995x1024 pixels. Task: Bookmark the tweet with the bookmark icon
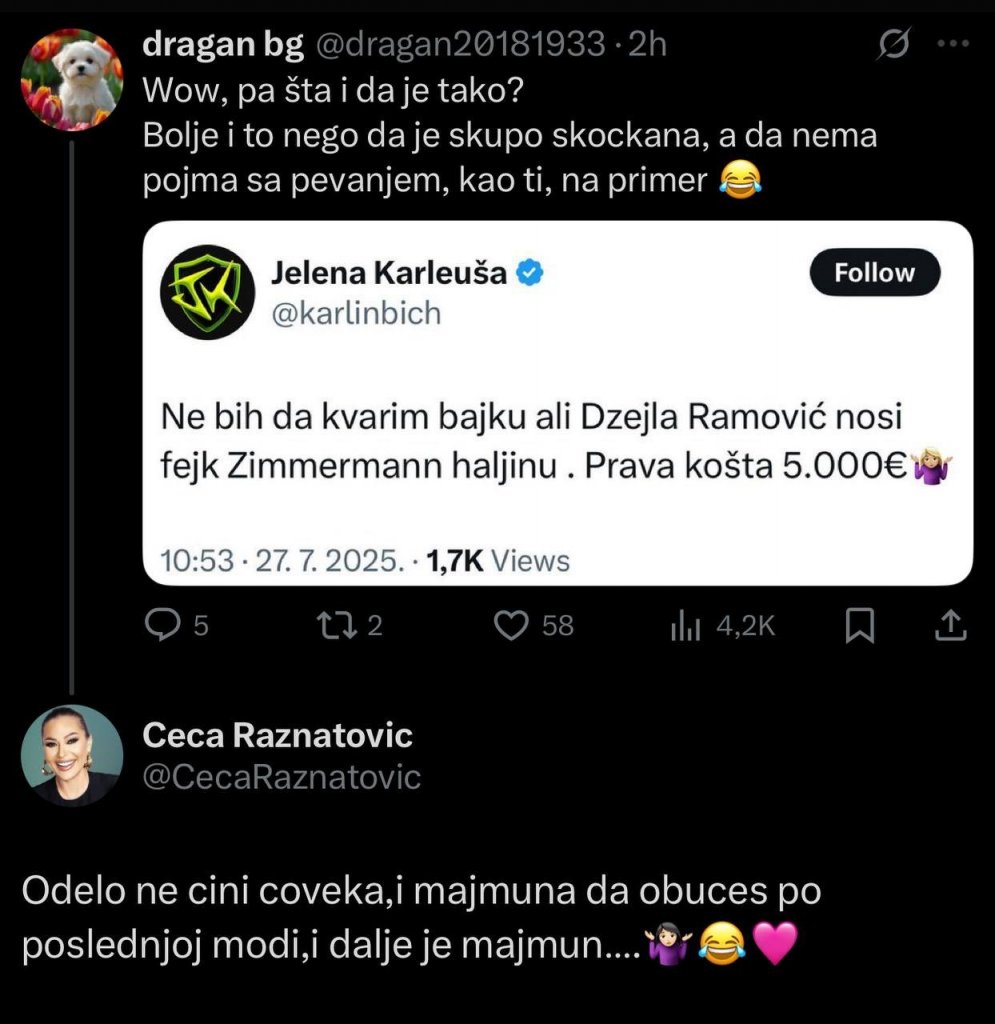pyautogui.click(x=860, y=624)
